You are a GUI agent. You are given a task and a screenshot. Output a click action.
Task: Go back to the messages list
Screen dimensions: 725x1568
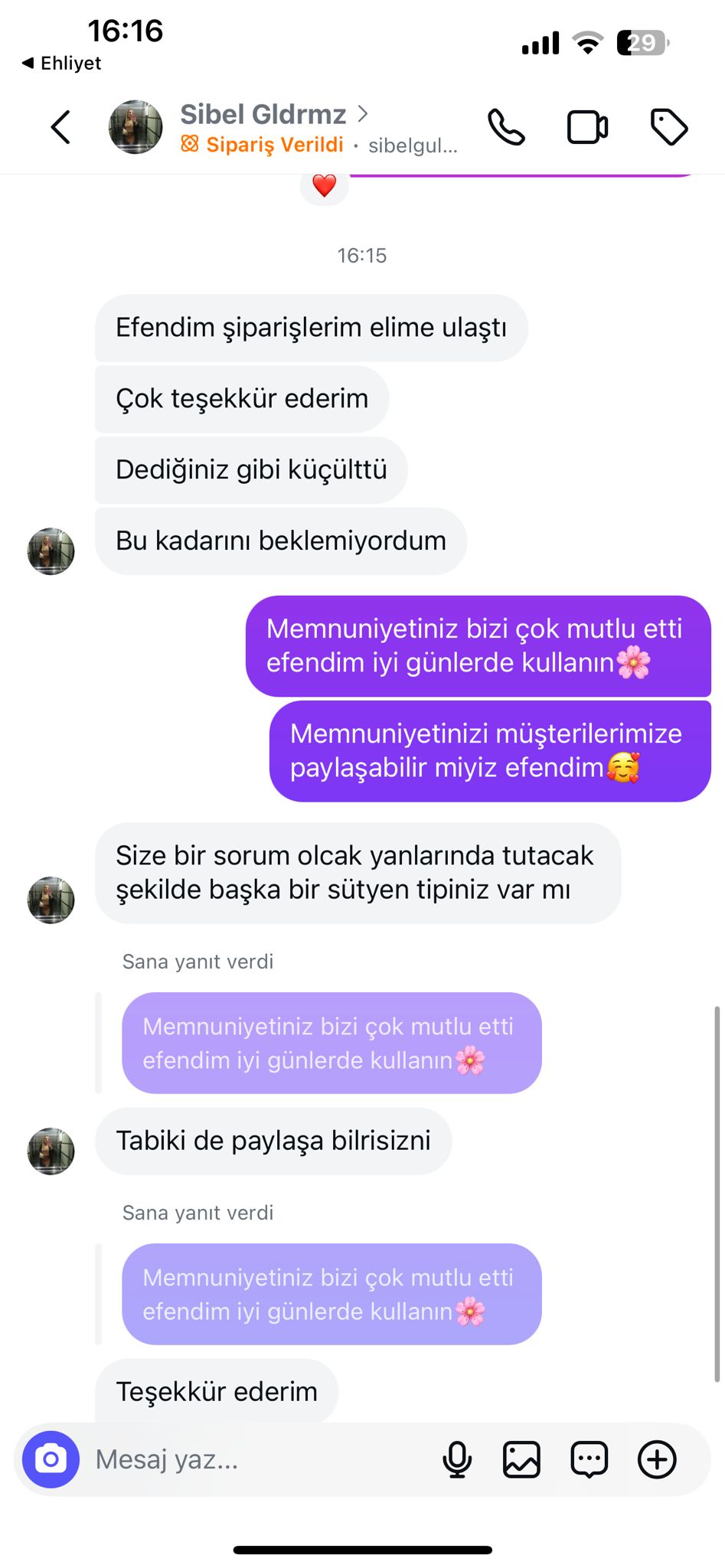click(60, 127)
